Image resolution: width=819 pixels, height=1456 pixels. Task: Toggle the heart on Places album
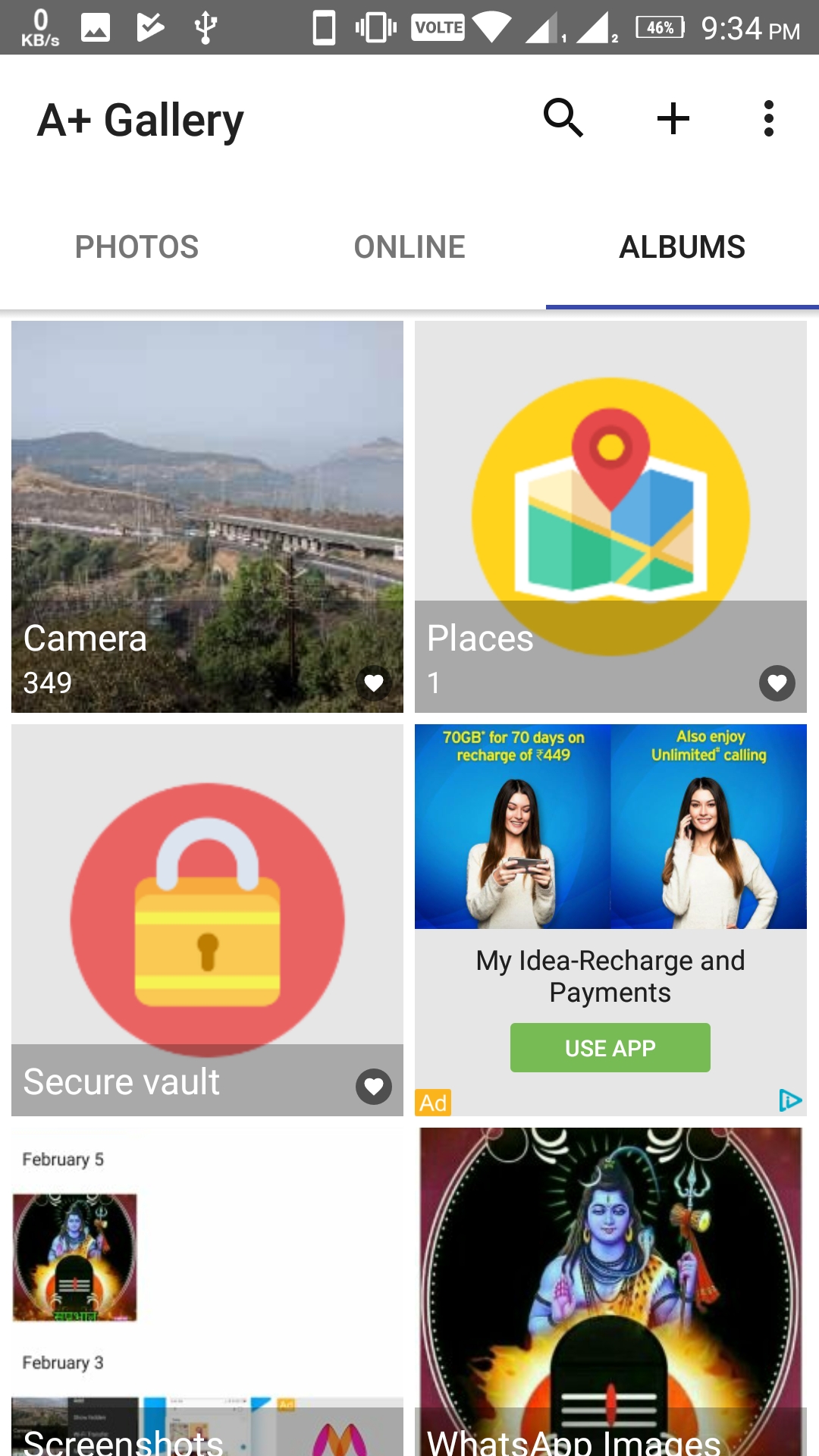[777, 683]
